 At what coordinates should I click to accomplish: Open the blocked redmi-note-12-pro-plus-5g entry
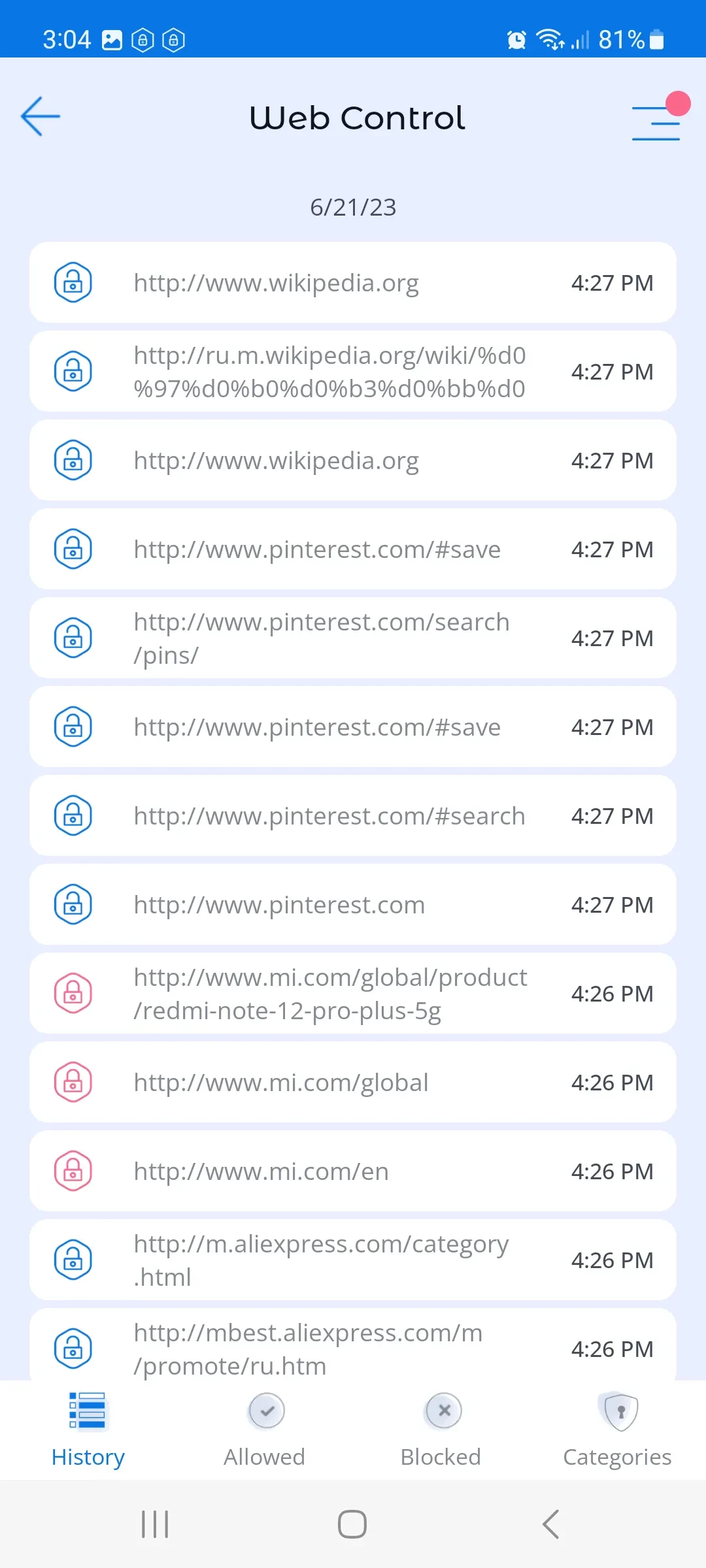click(x=353, y=994)
